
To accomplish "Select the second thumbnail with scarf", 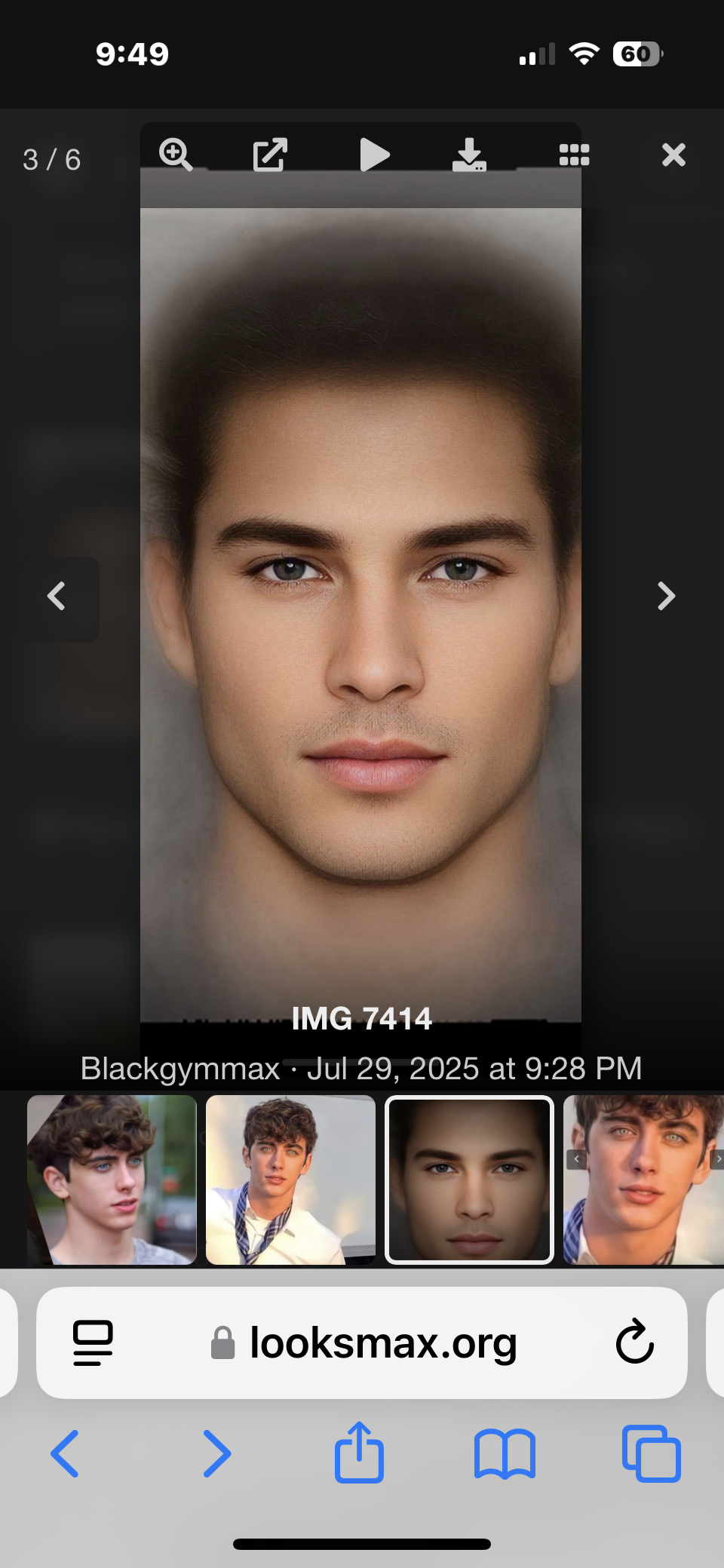I will point(290,1180).
